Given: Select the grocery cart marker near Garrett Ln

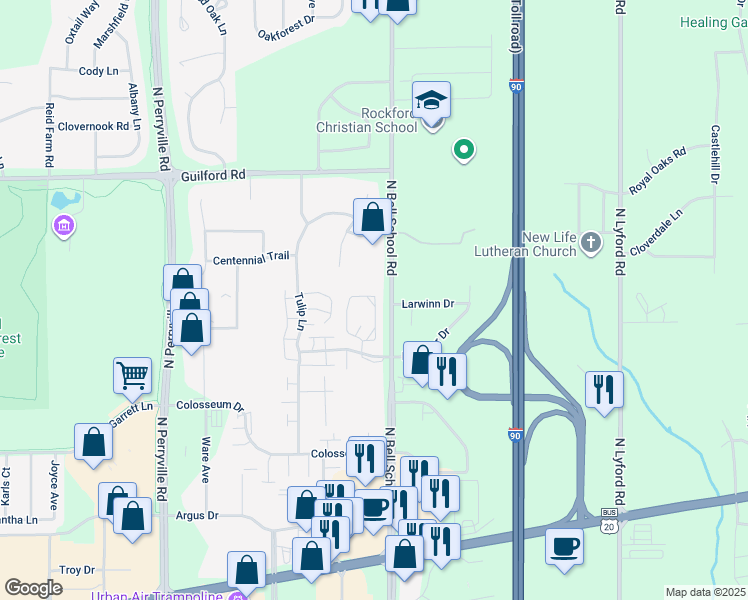Looking at the screenshot, I should tap(132, 377).
